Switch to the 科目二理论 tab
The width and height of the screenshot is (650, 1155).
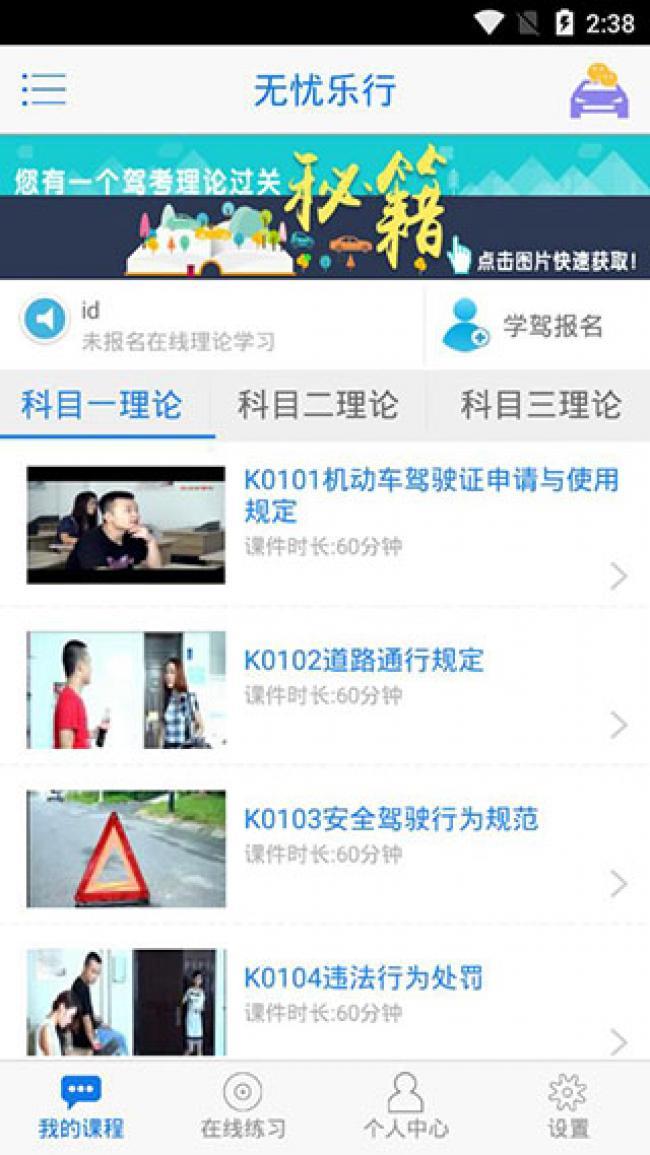318,405
